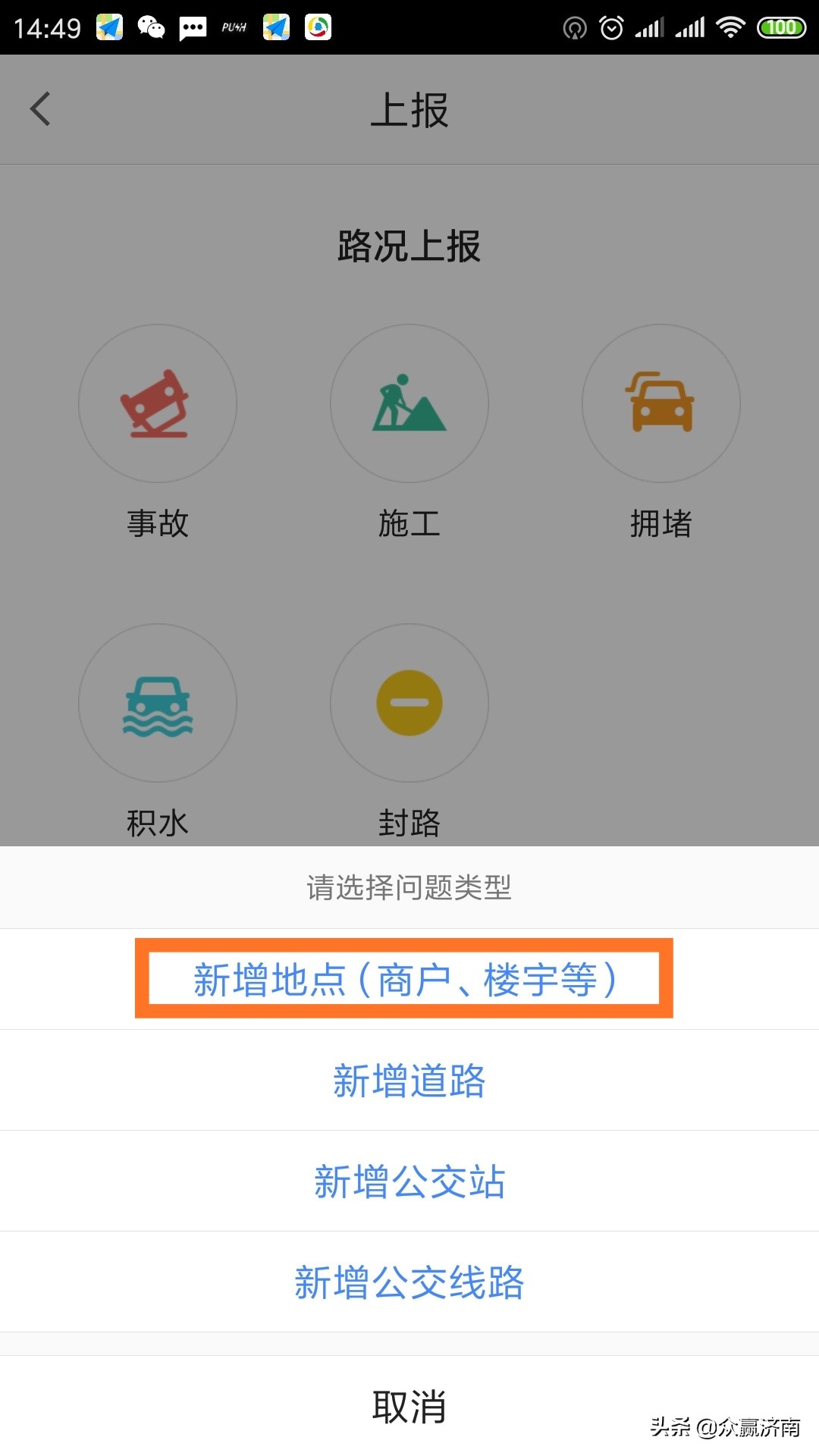The height and width of the screenshot is (1456, 819).
Task: Tap the screen recording indicator in status bar
Action: (x=574, y=27)
